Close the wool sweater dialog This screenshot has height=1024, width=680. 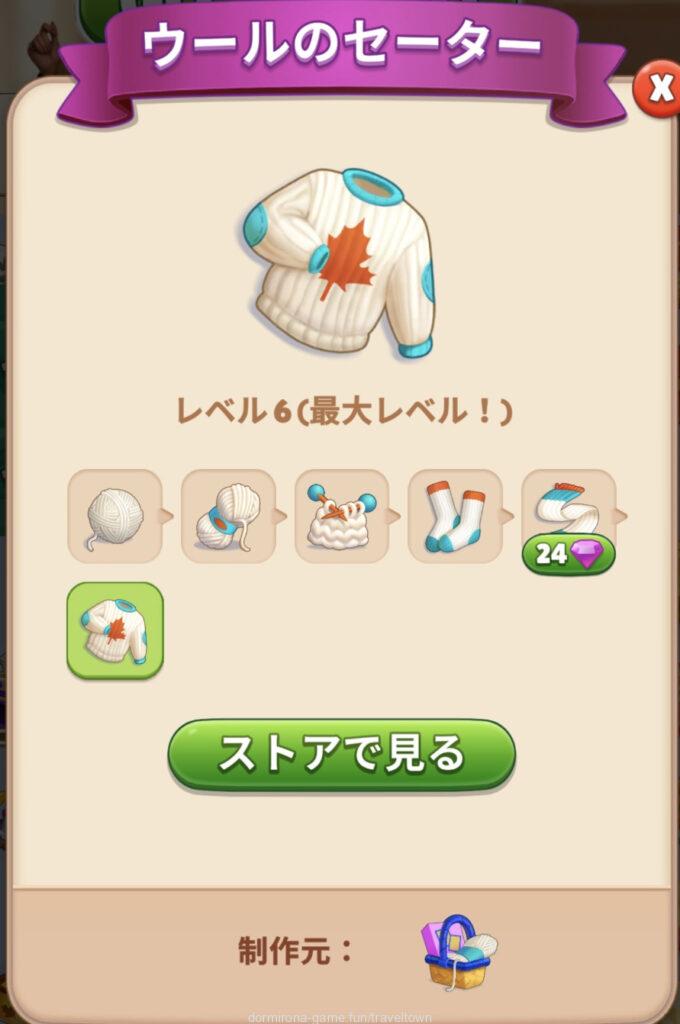click(x=660, y=90)
